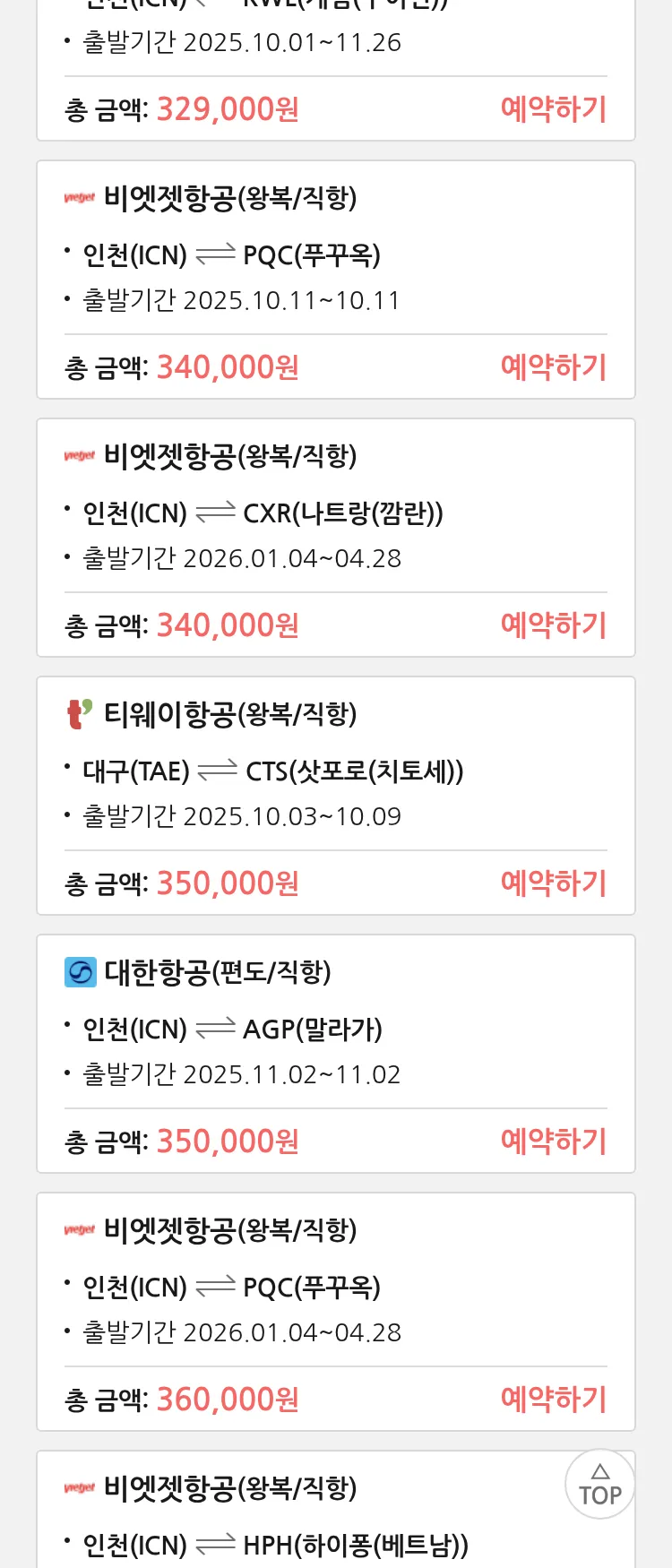672x1568 pixels.
Task: Jump to top with the TOP button
Action: [x=599, y=1485]
